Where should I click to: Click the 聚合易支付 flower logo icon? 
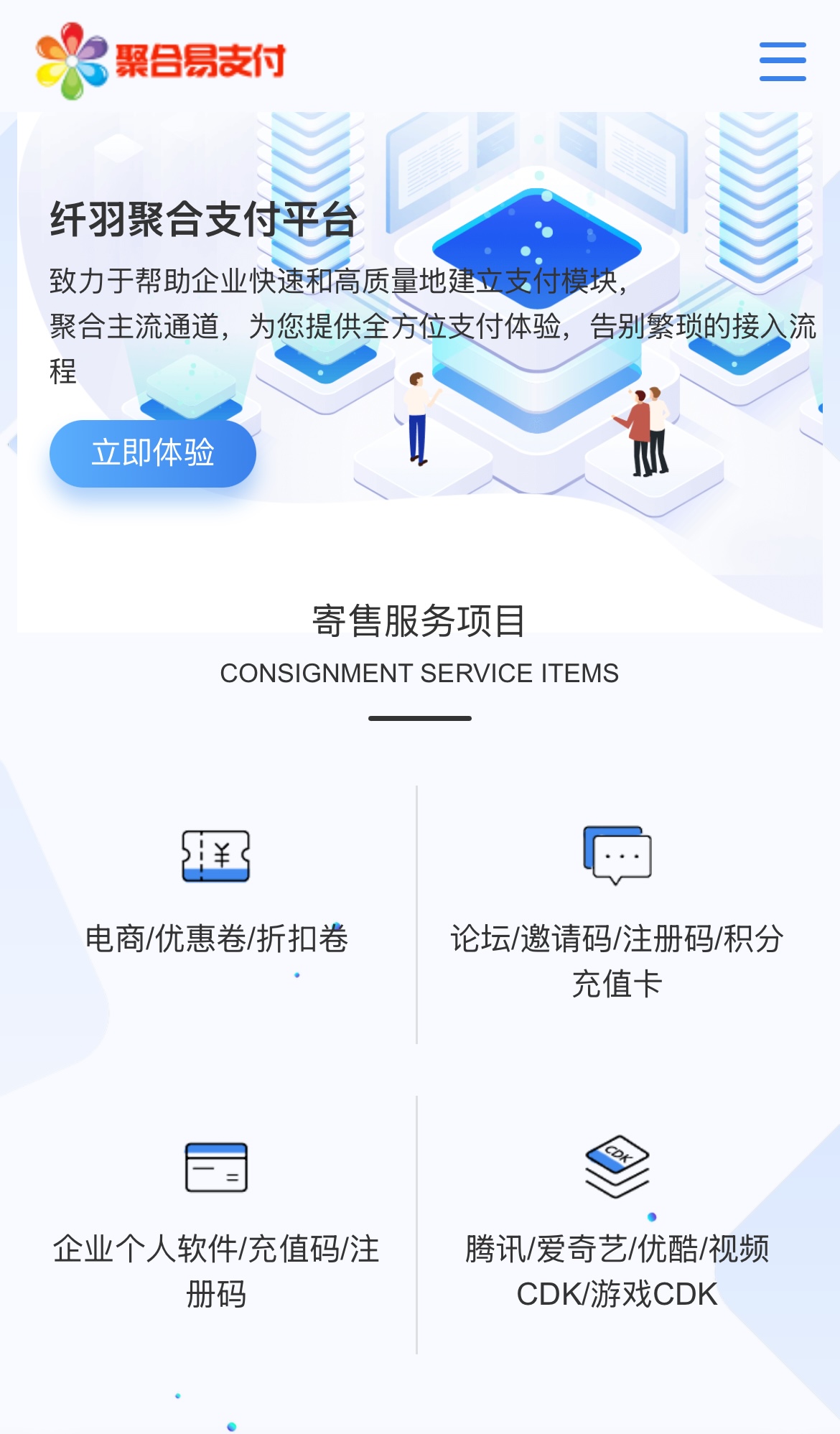pyautogui.click(x=70, y=60)
